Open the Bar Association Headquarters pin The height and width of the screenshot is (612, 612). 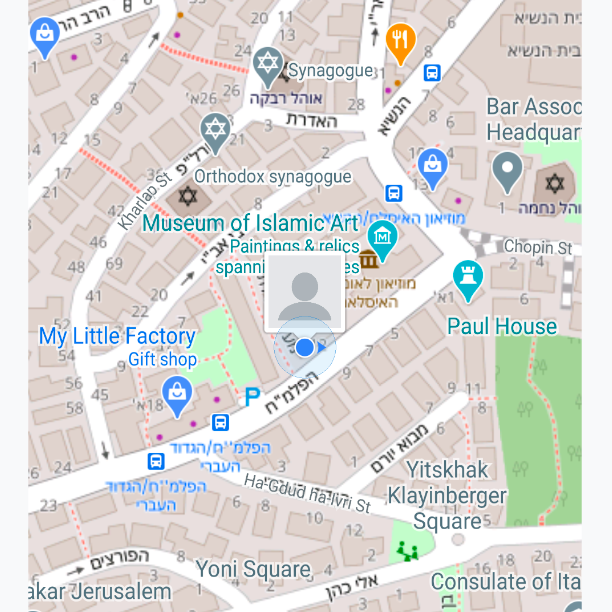click(x=508, y=172)
